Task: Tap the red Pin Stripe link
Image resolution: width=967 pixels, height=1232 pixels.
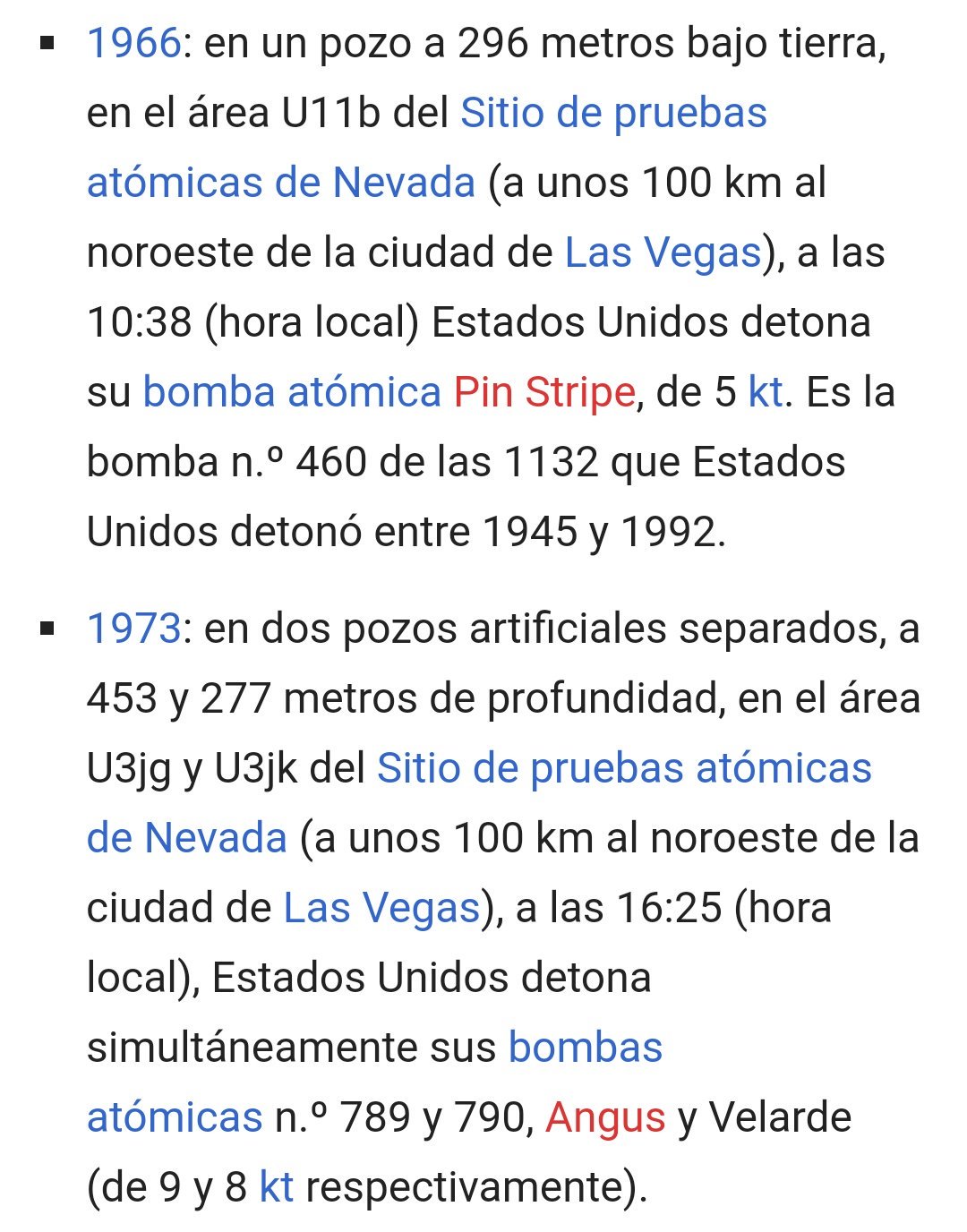Action: pos(544,392)
